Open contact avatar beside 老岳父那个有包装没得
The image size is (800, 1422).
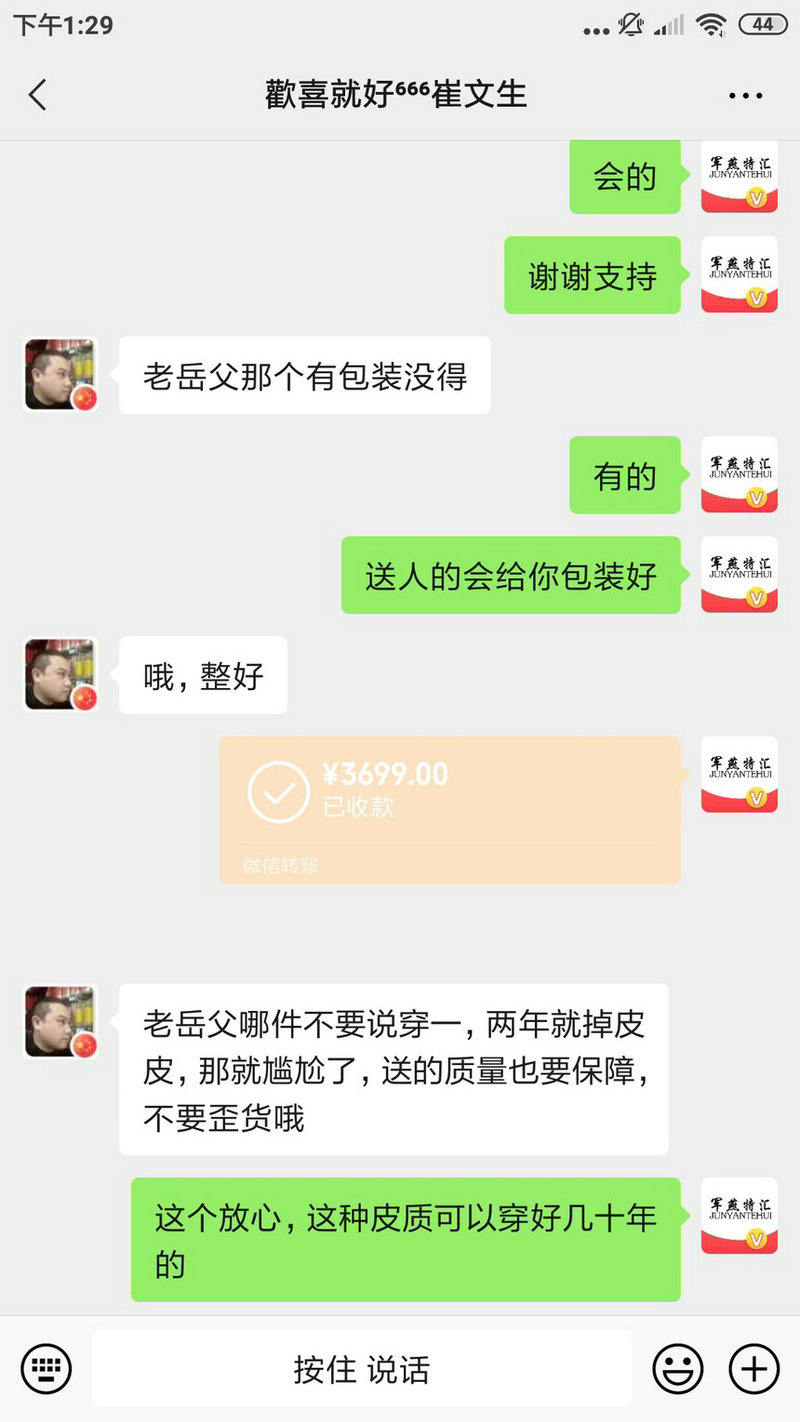(60, 375)
